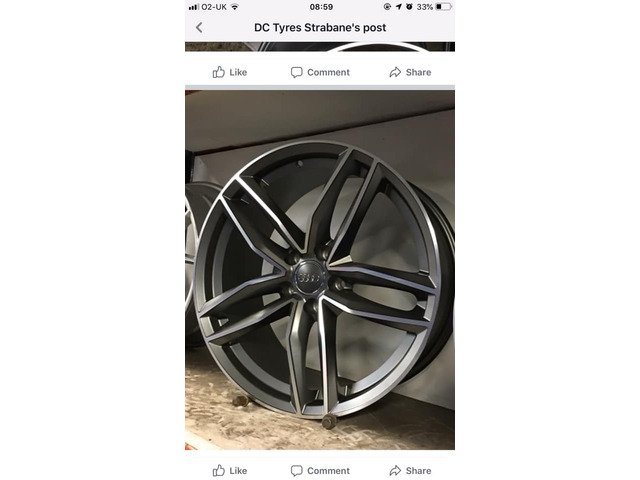Image resolution: width=640 pixels, height=480 pixels.
Task: Like the photo preceding the wheel image
Action: [x=229, y=72]
